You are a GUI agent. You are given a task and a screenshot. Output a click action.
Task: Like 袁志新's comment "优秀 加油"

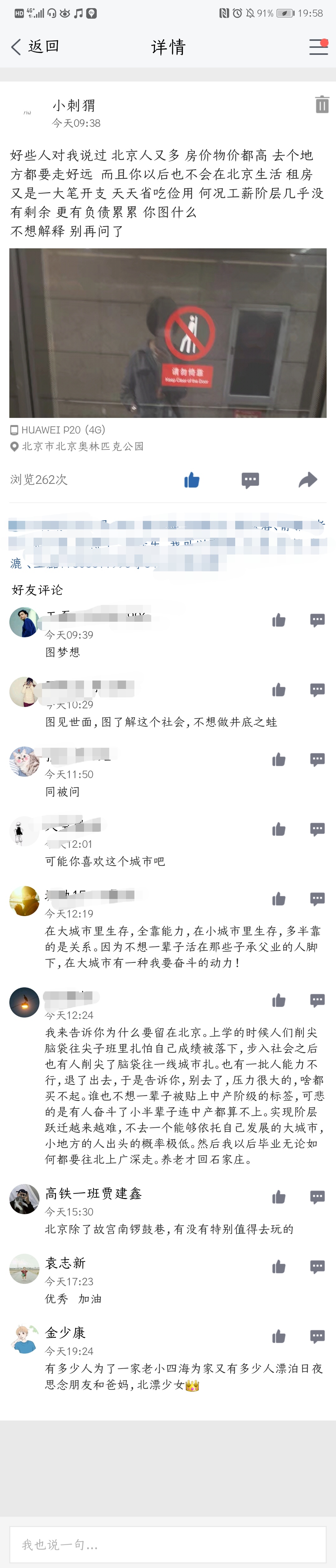pyautogui.click(x=279, y=1267)
